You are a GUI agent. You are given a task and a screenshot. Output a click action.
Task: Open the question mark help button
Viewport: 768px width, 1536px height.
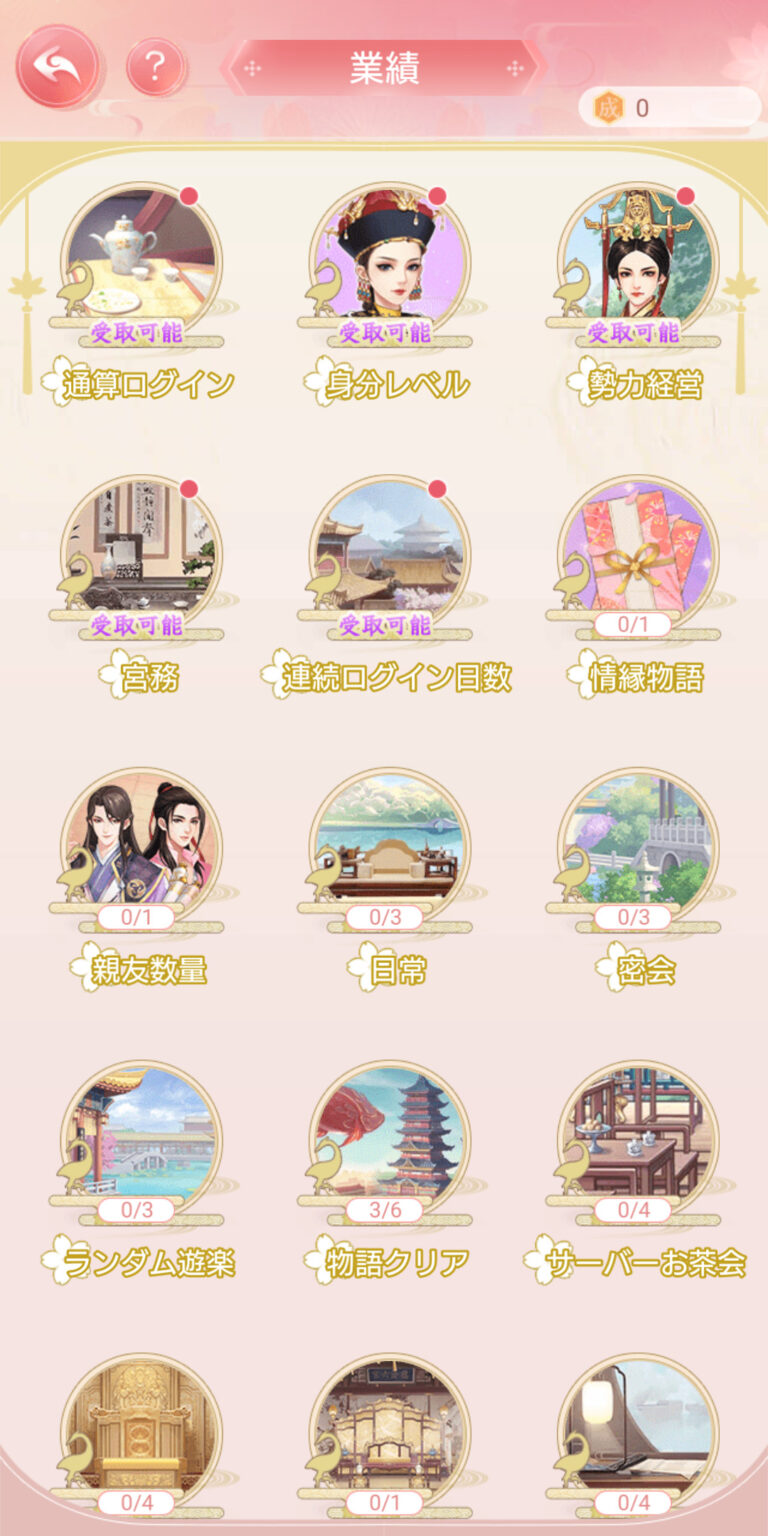click(156, 68)
